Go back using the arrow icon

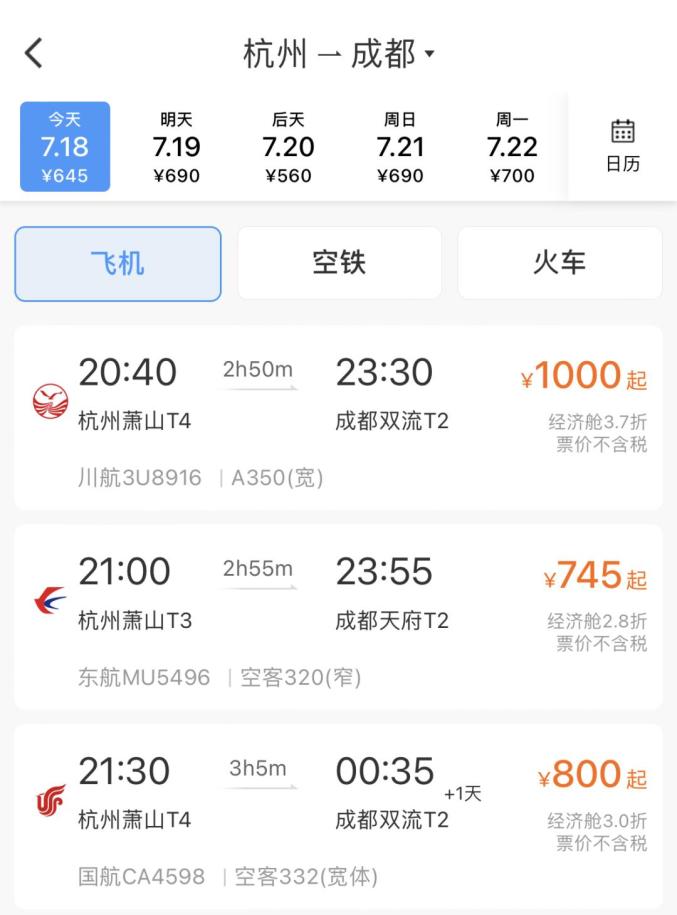click(34, 53)
